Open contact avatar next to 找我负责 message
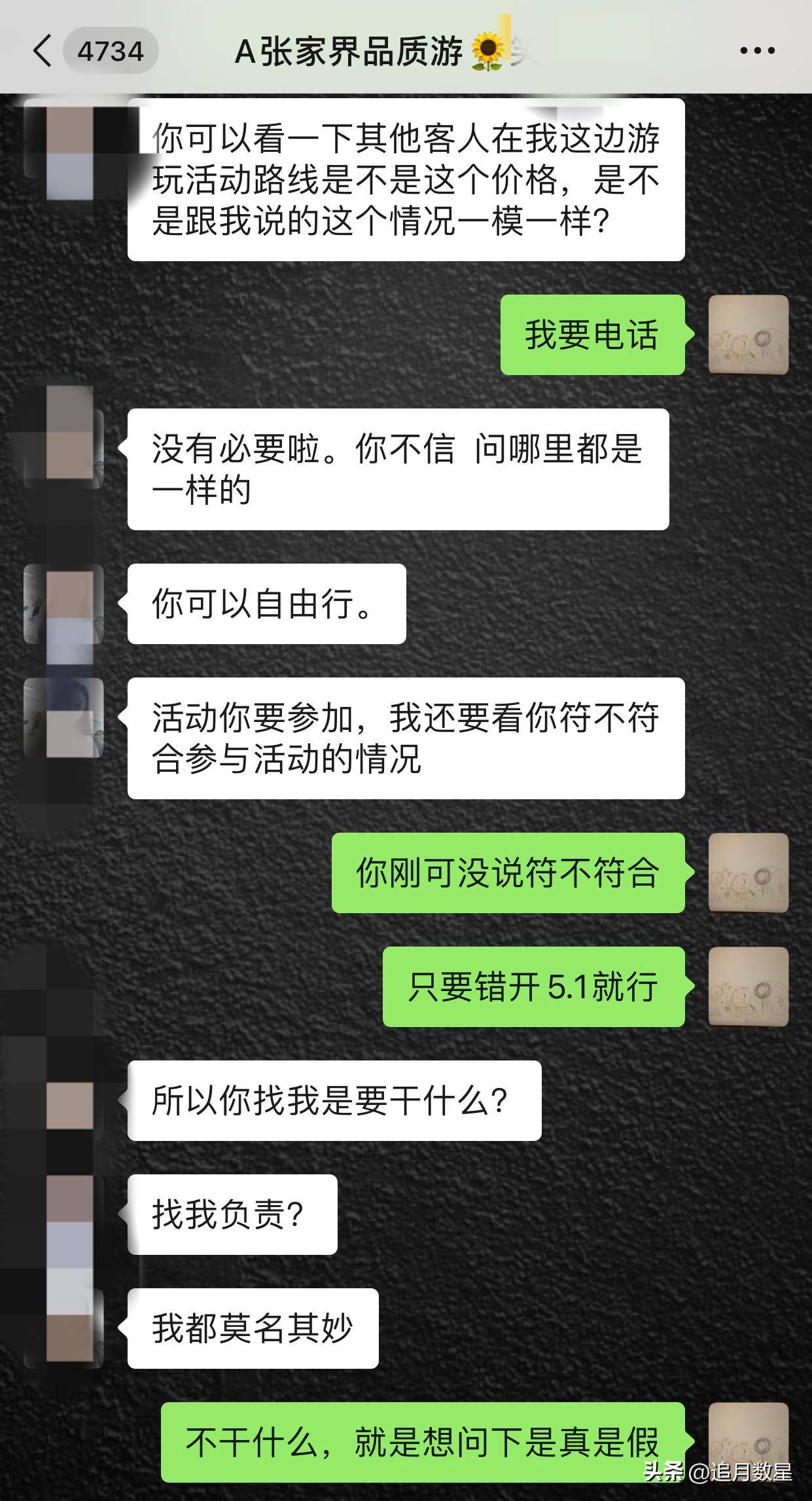The height and width of the screenshot is (1501, 812). (64, 1214)
